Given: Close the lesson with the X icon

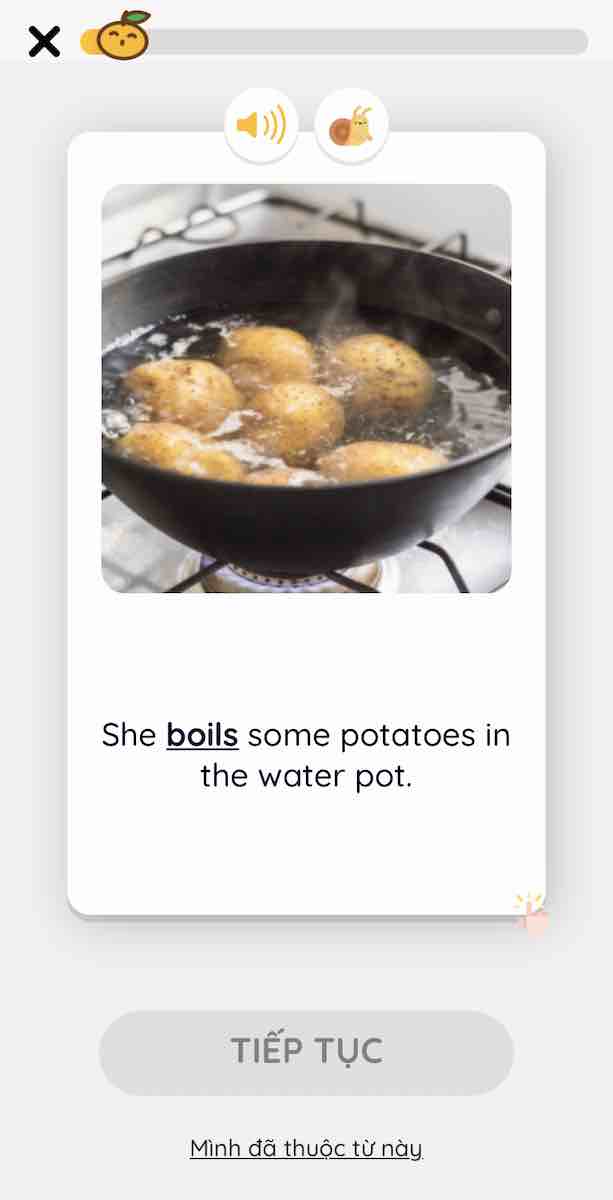Looking at the screenshot, I should (x=44, y=41).
